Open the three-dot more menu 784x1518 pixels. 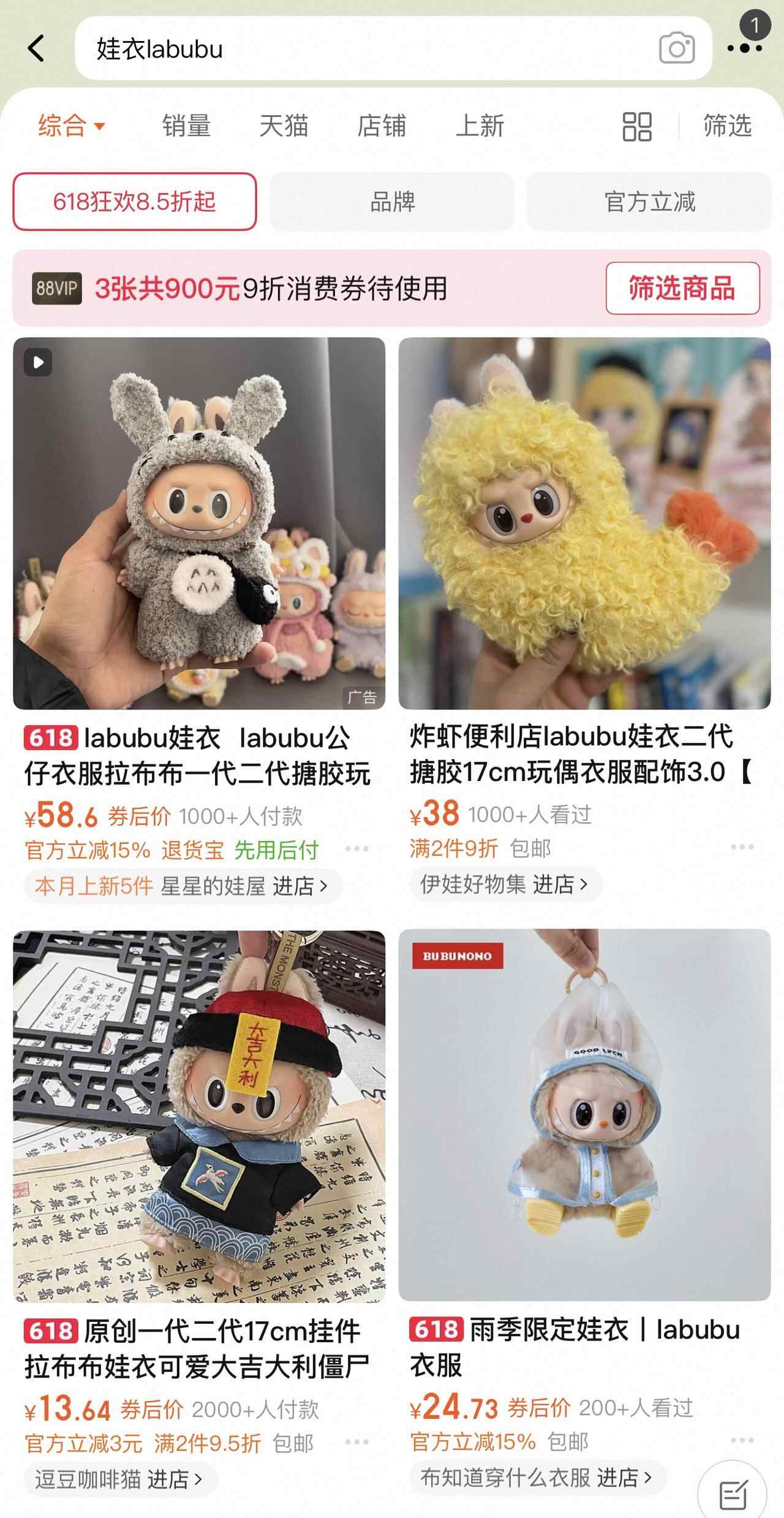(x=744, y=48)
